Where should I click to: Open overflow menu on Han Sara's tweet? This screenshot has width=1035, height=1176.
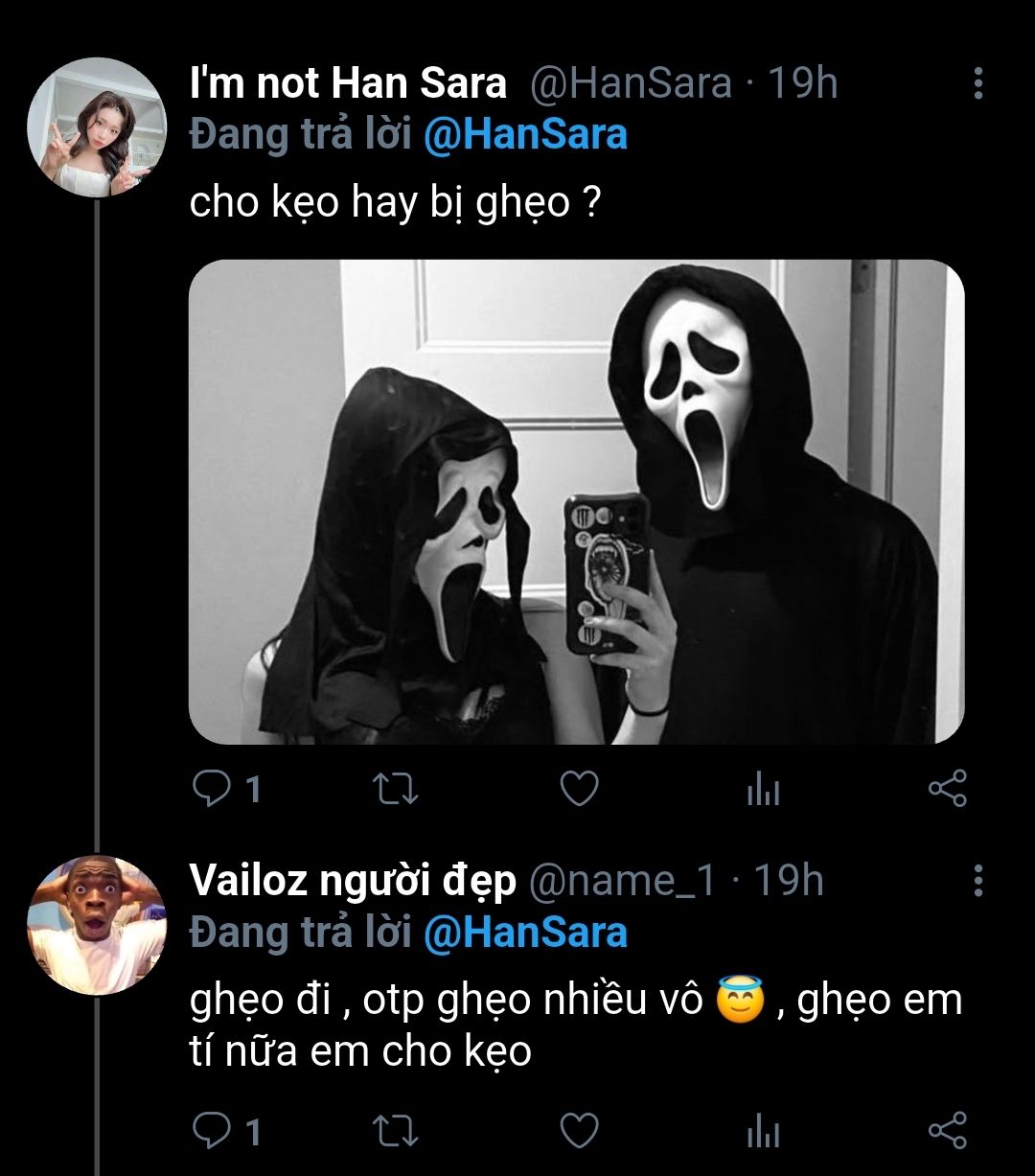(977, 83)
